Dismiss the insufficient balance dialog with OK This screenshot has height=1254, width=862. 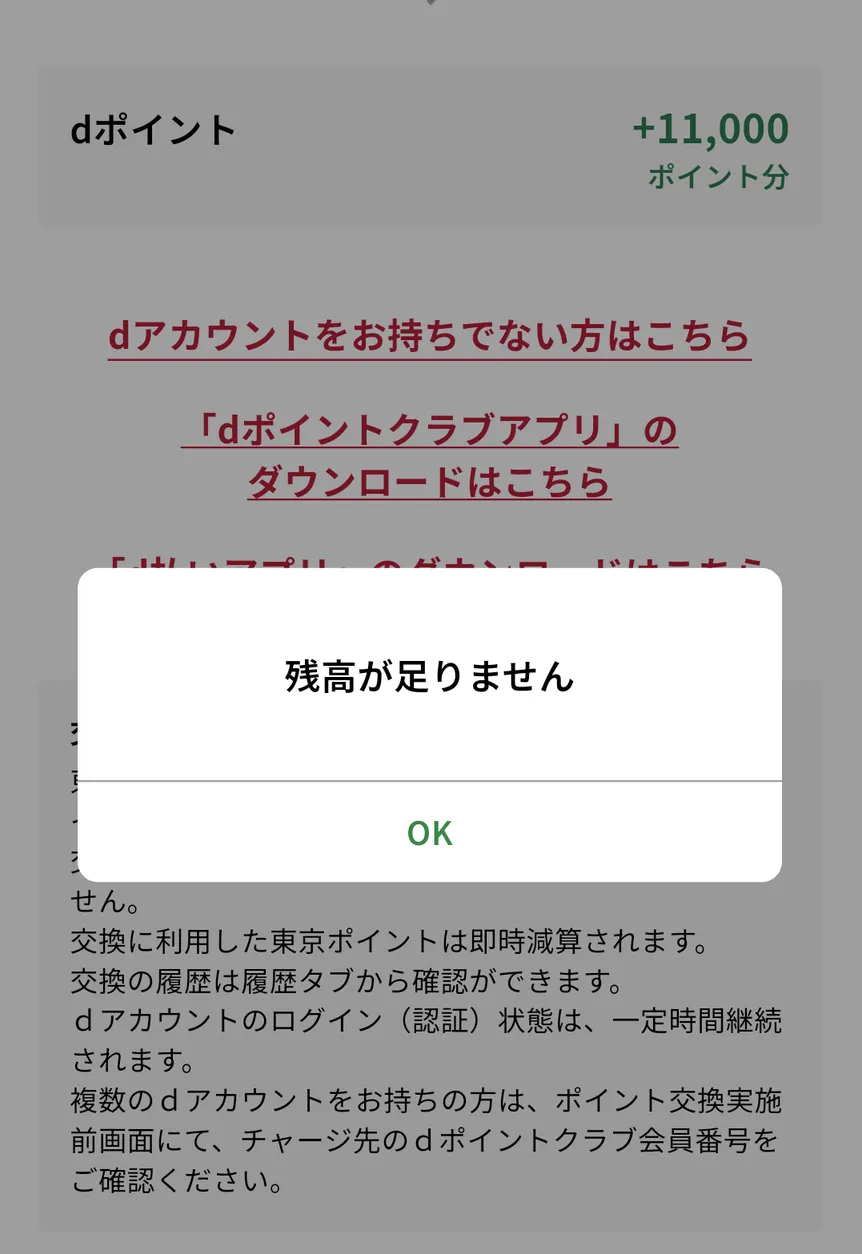(430, 833)
